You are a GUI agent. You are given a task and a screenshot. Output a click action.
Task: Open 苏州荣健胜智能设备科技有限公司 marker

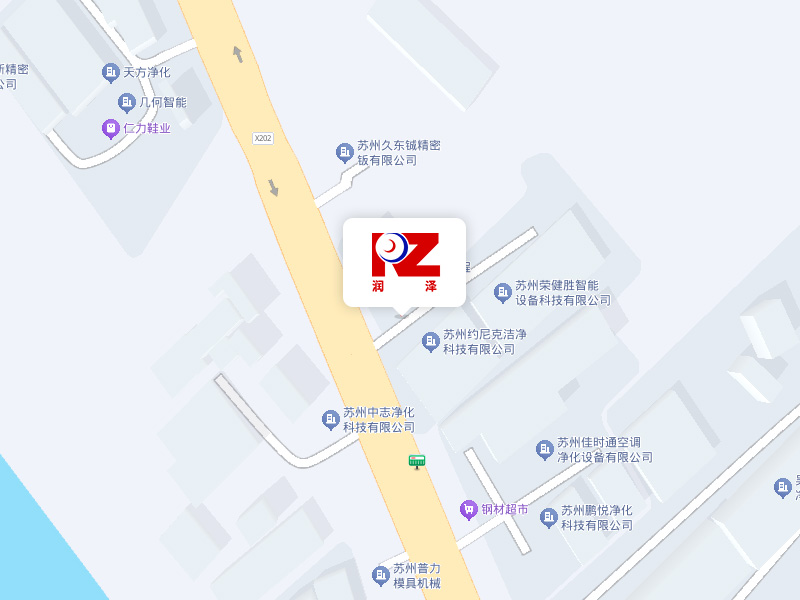(x=503, y=292)
